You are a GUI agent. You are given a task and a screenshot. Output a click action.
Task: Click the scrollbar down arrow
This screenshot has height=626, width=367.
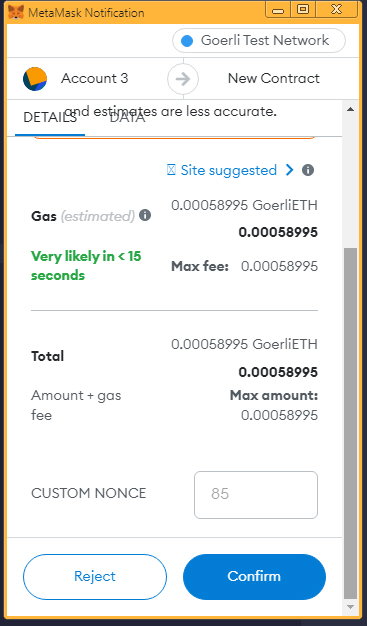click(350, 606)
